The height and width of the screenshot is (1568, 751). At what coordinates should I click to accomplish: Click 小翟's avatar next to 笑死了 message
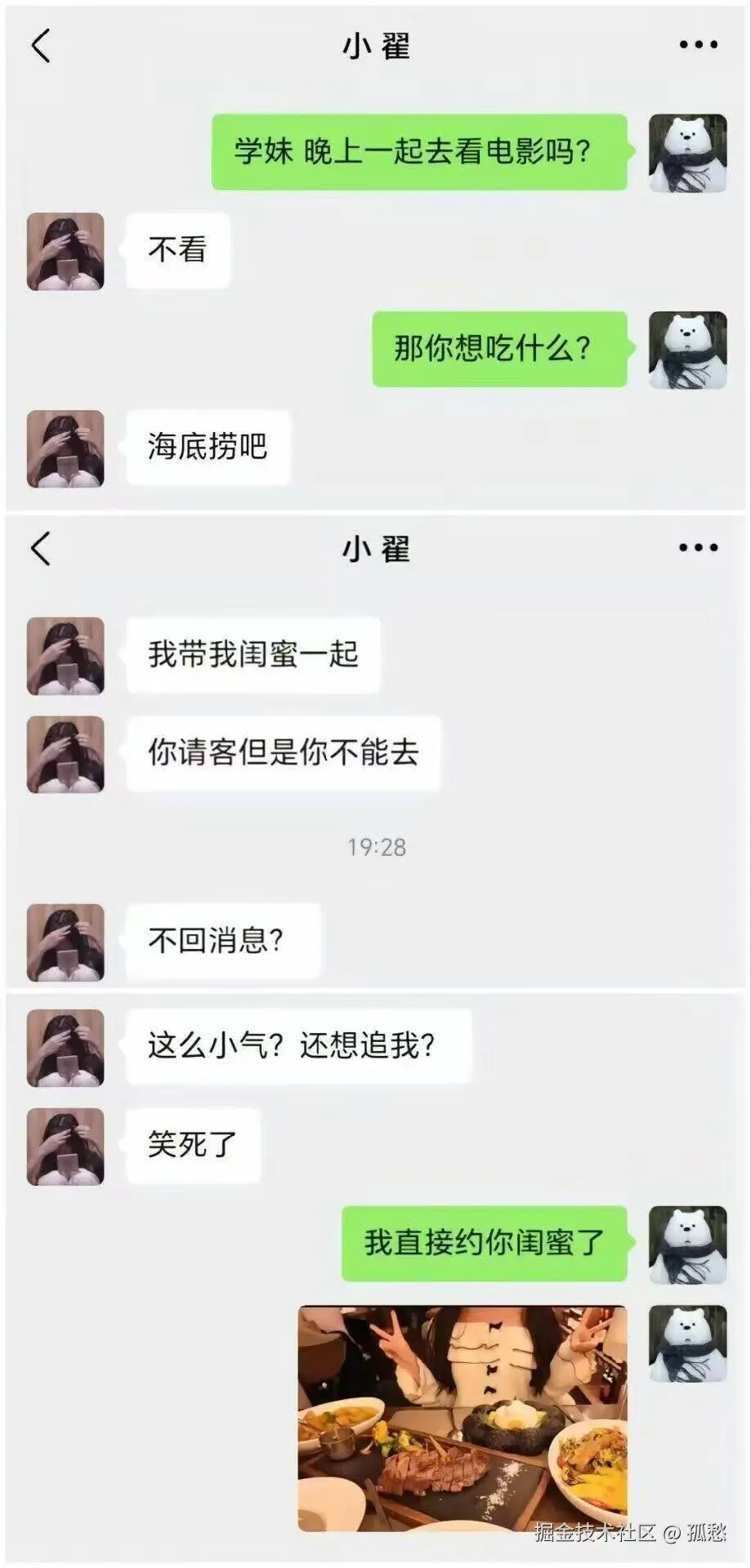65,1147
